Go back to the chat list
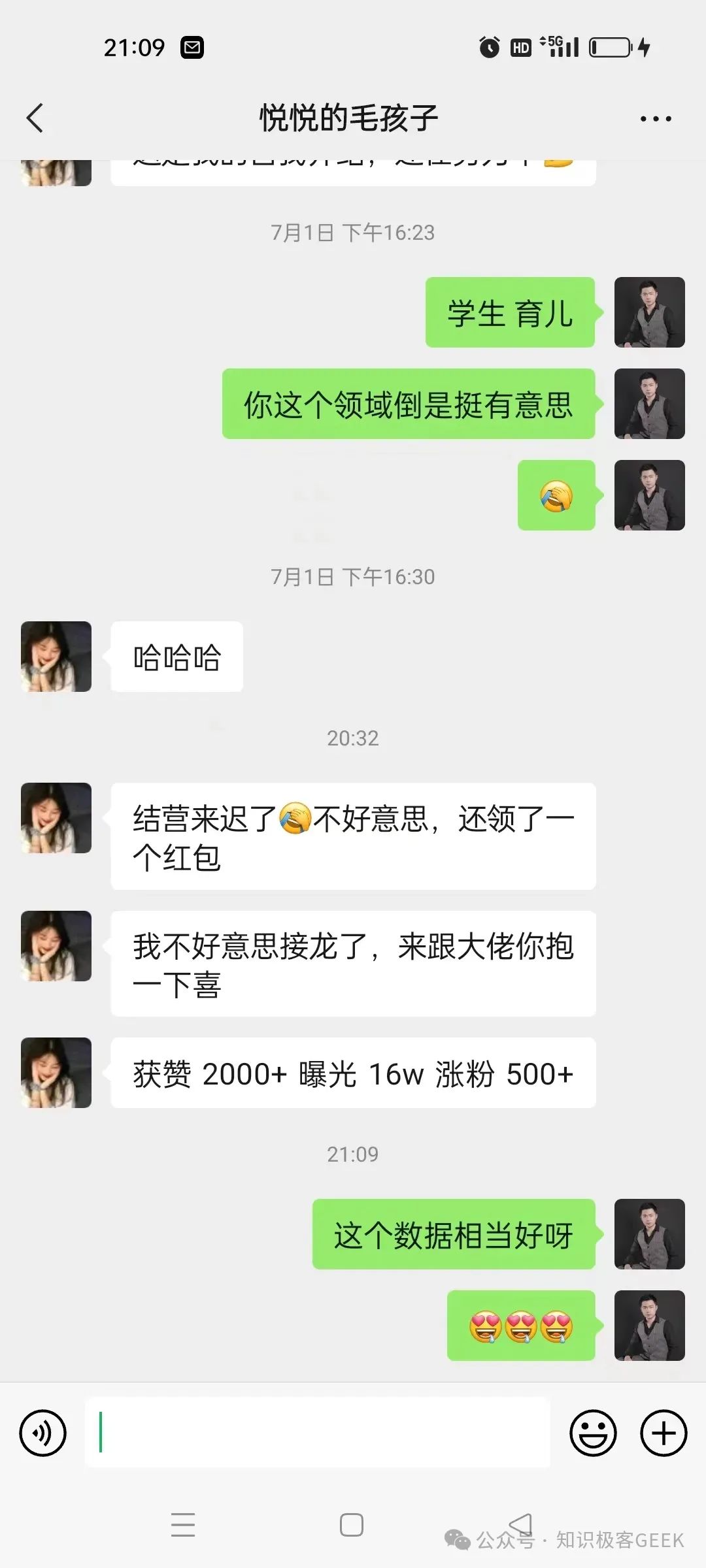The image size is (706, 1568). click(x=35, y=118)
